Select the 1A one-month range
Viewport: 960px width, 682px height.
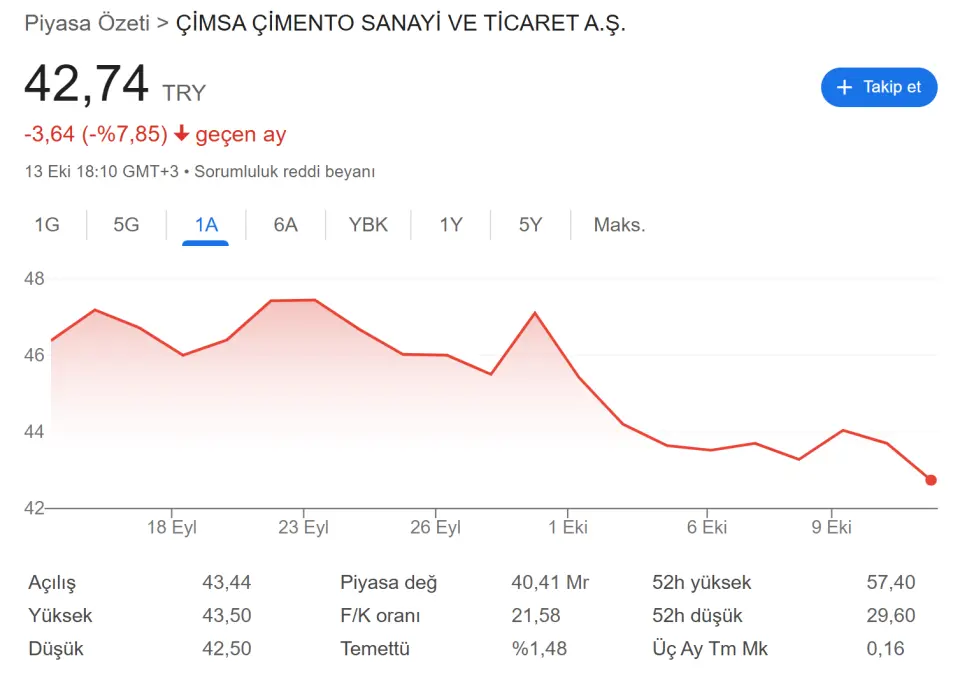(206, 225)
